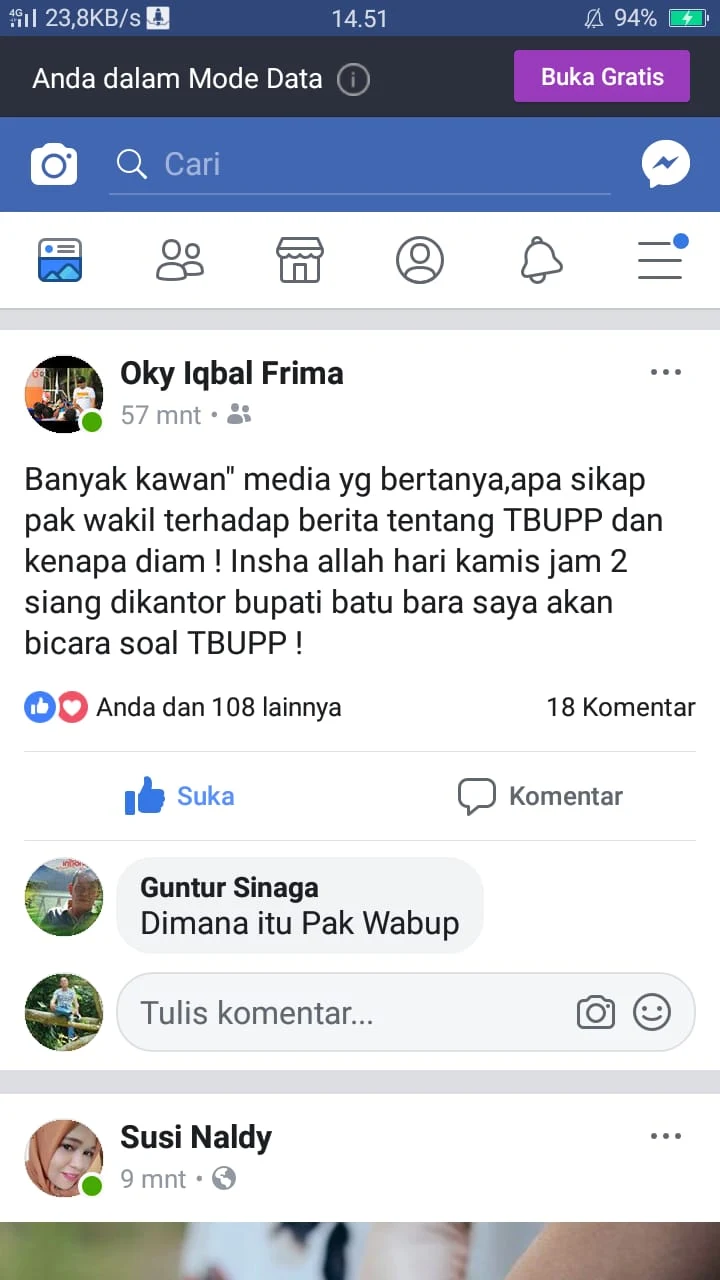
Task: Open Oky Iqbal Frima's profile name
Action: tap(232, 373)
